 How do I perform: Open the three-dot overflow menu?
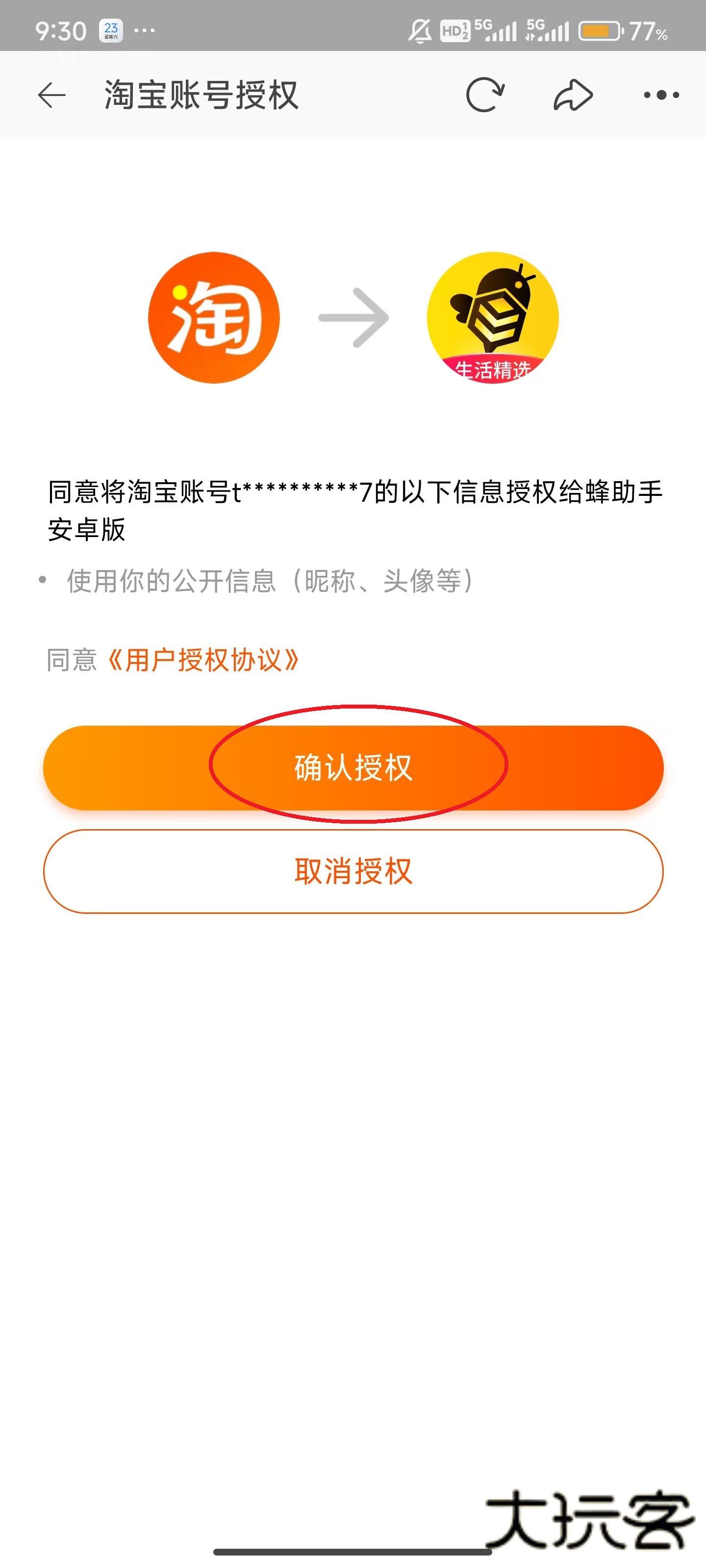pos(661,95)
